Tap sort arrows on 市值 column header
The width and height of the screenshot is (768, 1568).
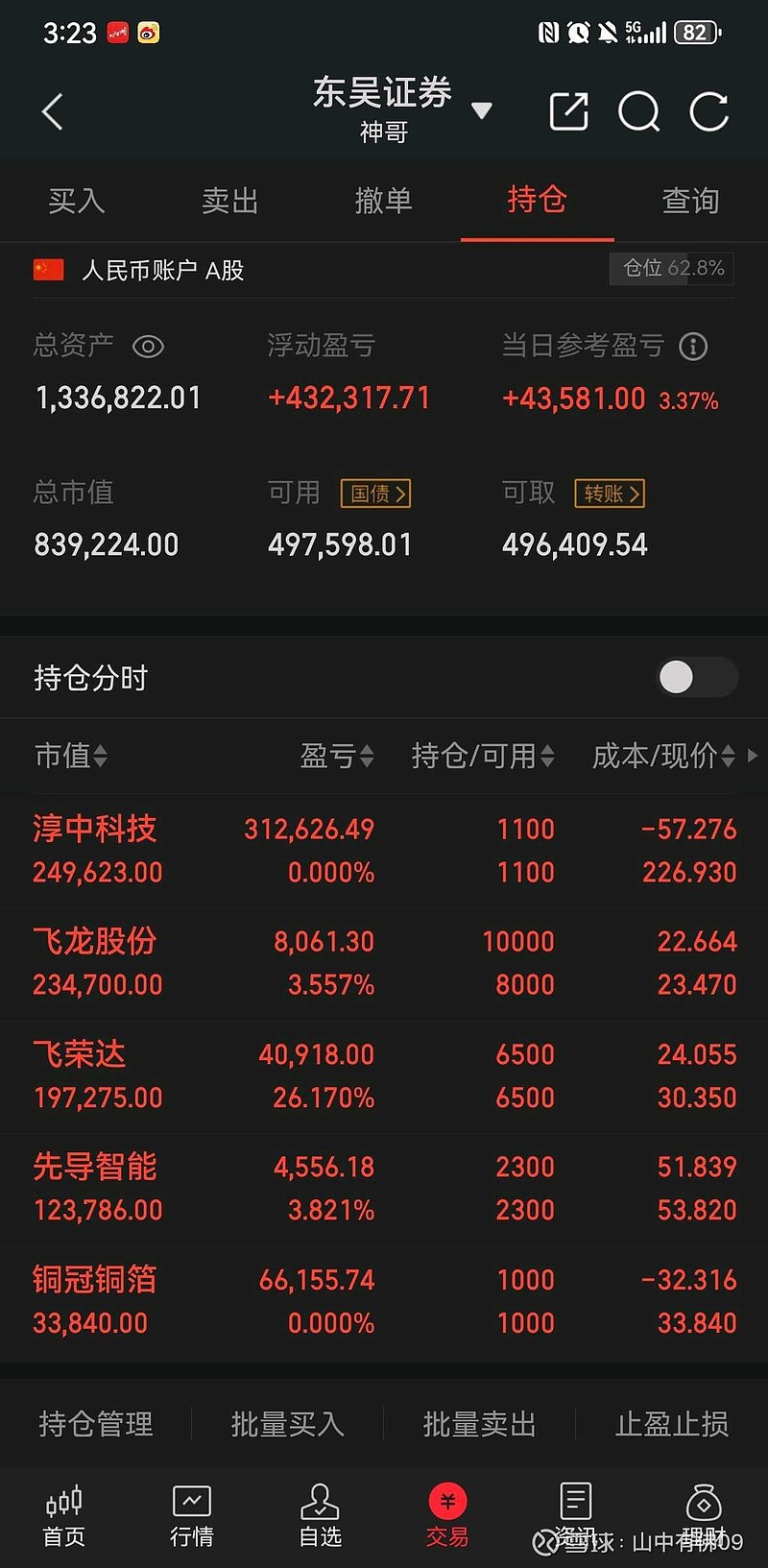pyautogui.click(x=102, y=756)
